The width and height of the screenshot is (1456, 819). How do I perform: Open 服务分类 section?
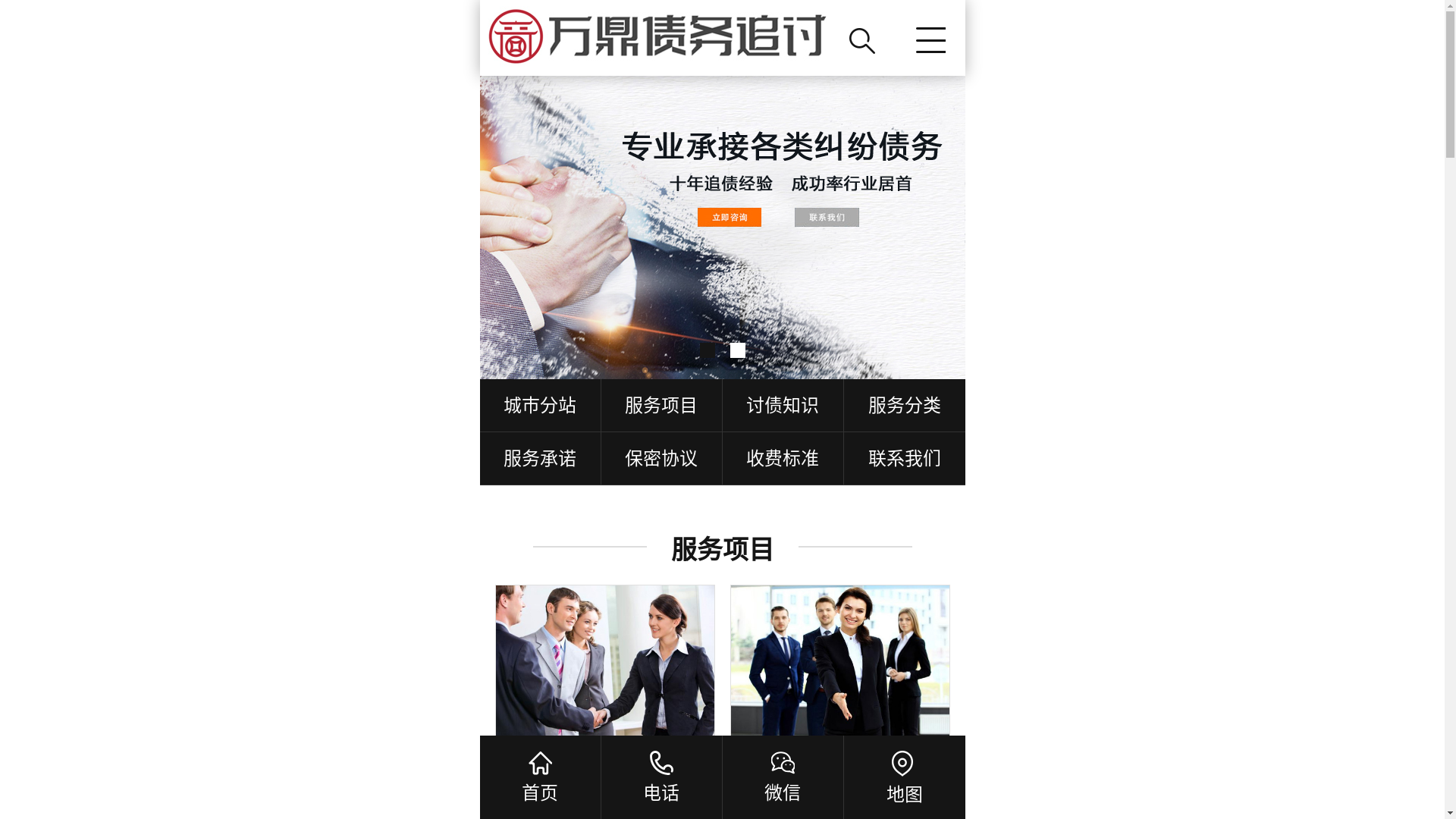(904, 406)
